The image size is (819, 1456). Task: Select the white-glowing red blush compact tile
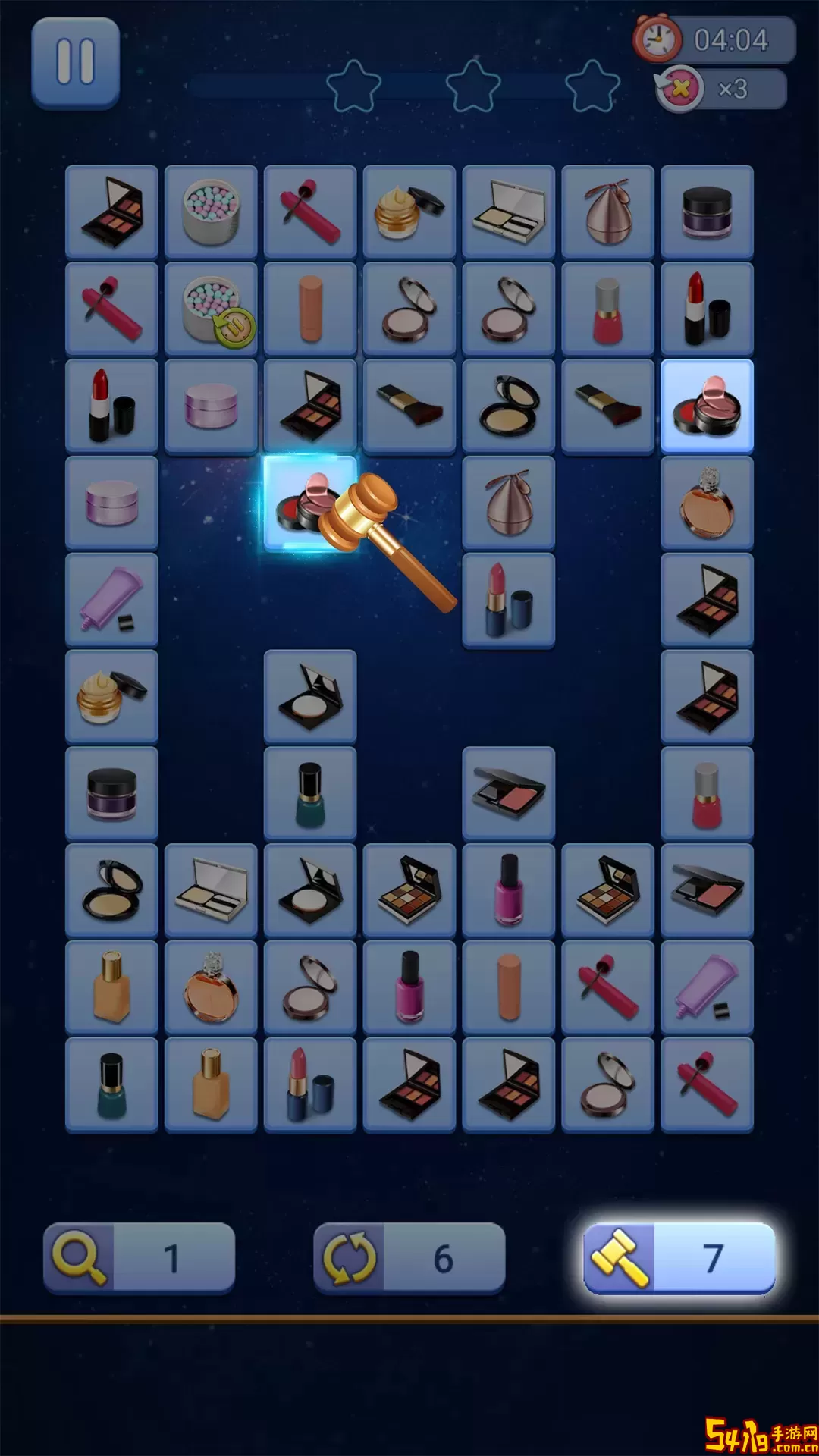(707, 406)
